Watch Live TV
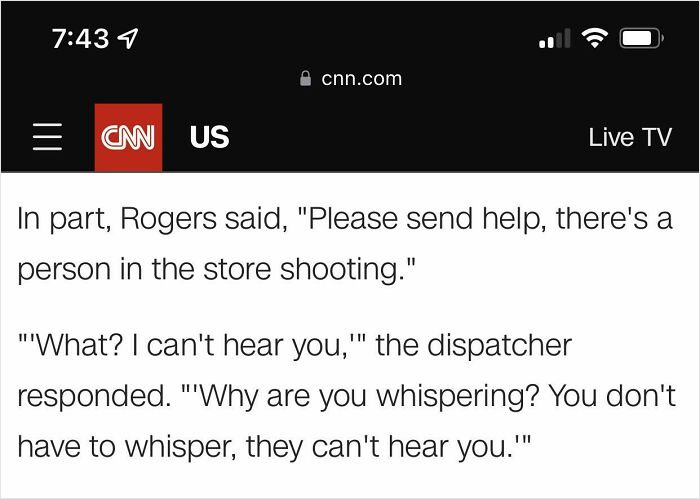 (x=629, y=137)
